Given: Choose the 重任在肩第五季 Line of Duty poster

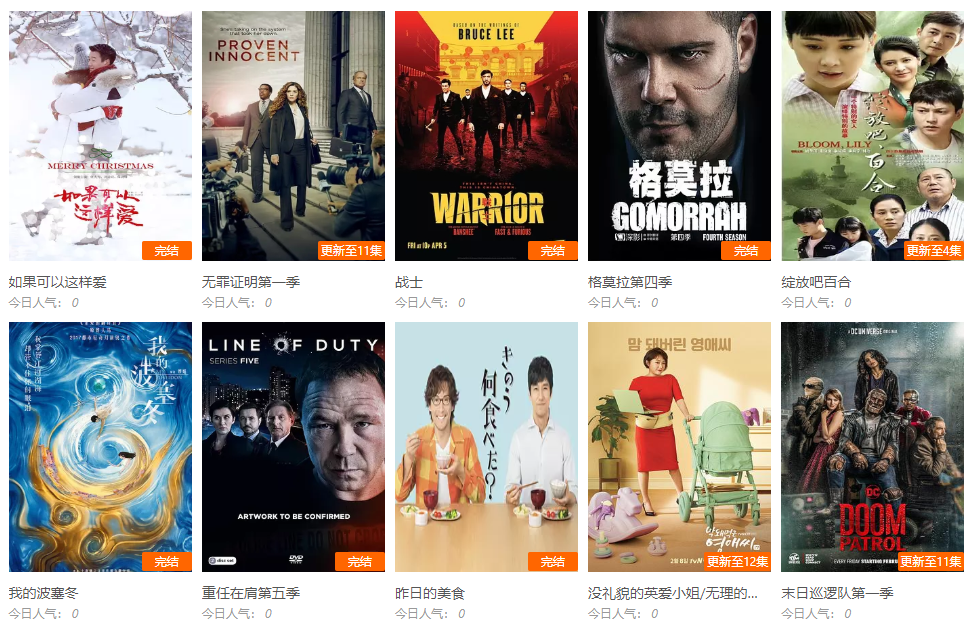Looking at the screenshot, I should (x=293, y=446).
